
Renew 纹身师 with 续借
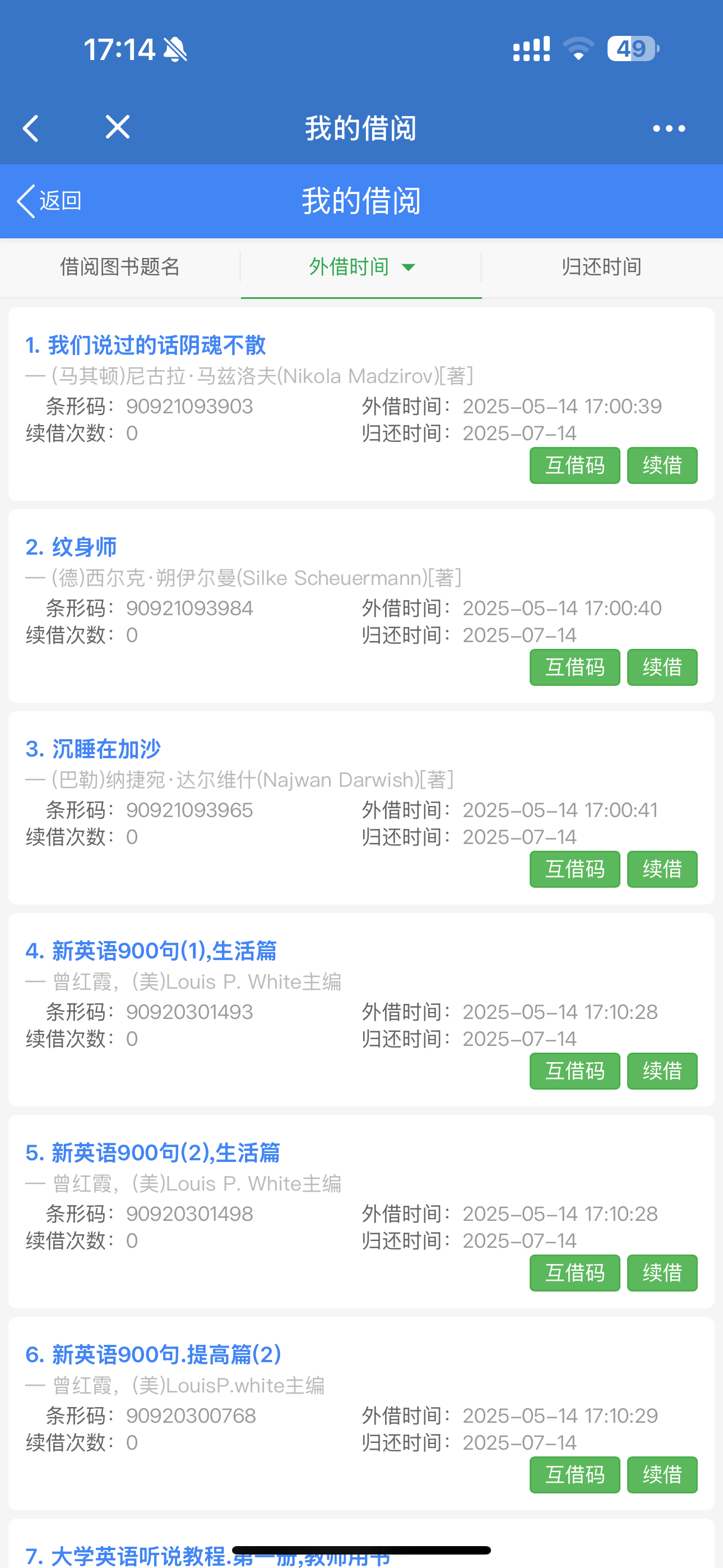coord(661,668)
